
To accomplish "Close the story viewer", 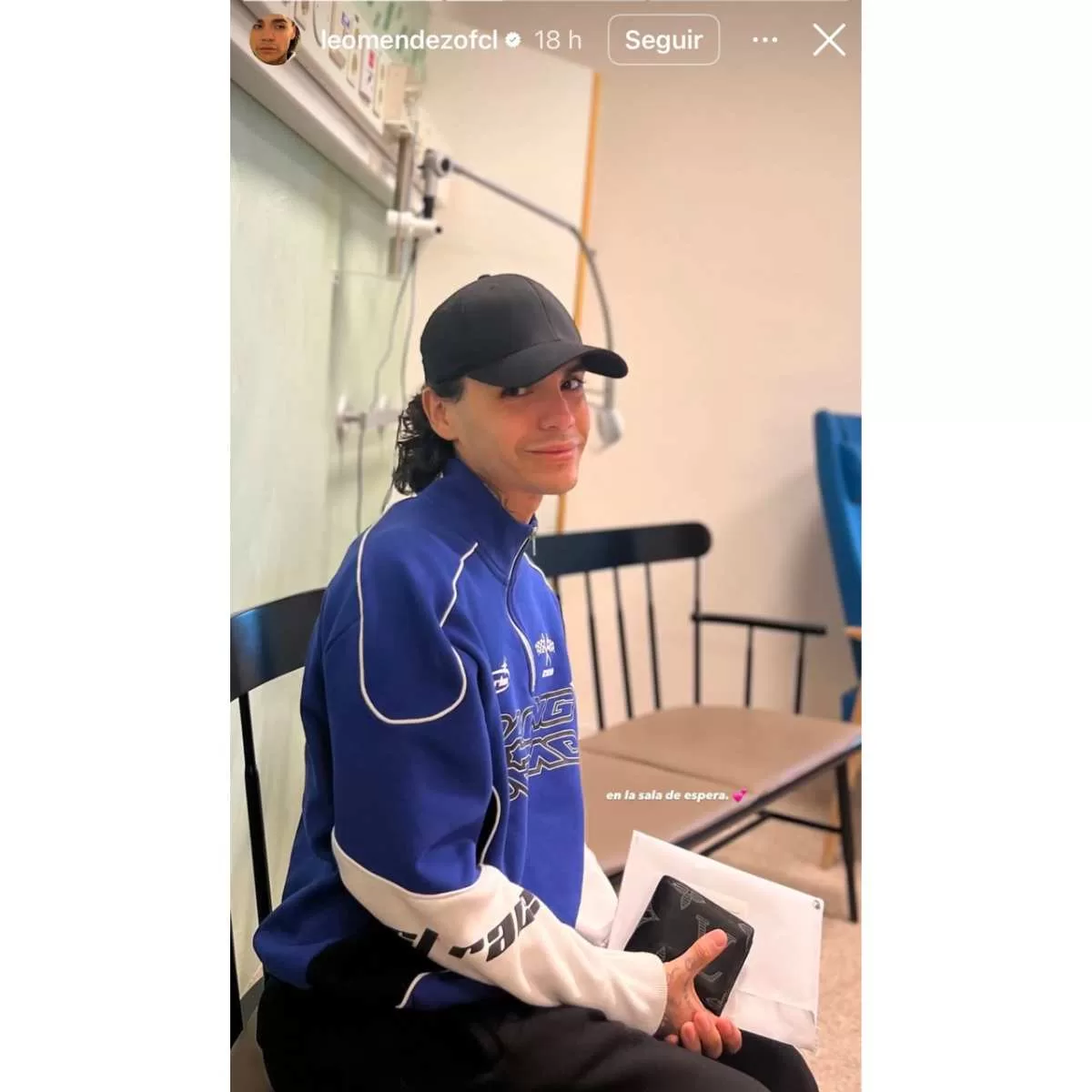I will [x=829, y=40].
